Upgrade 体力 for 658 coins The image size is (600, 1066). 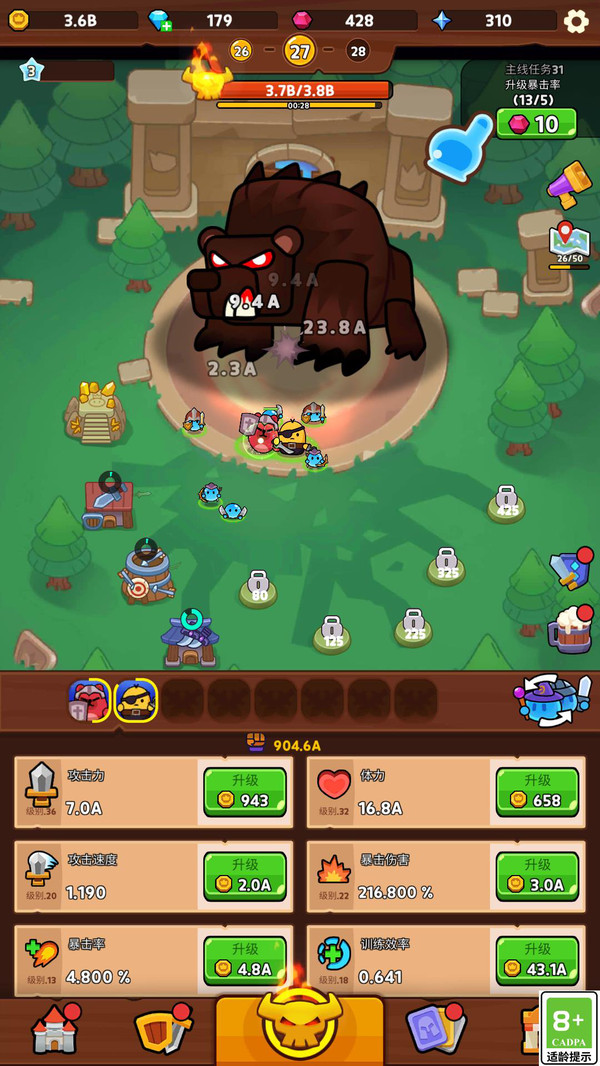537,792
